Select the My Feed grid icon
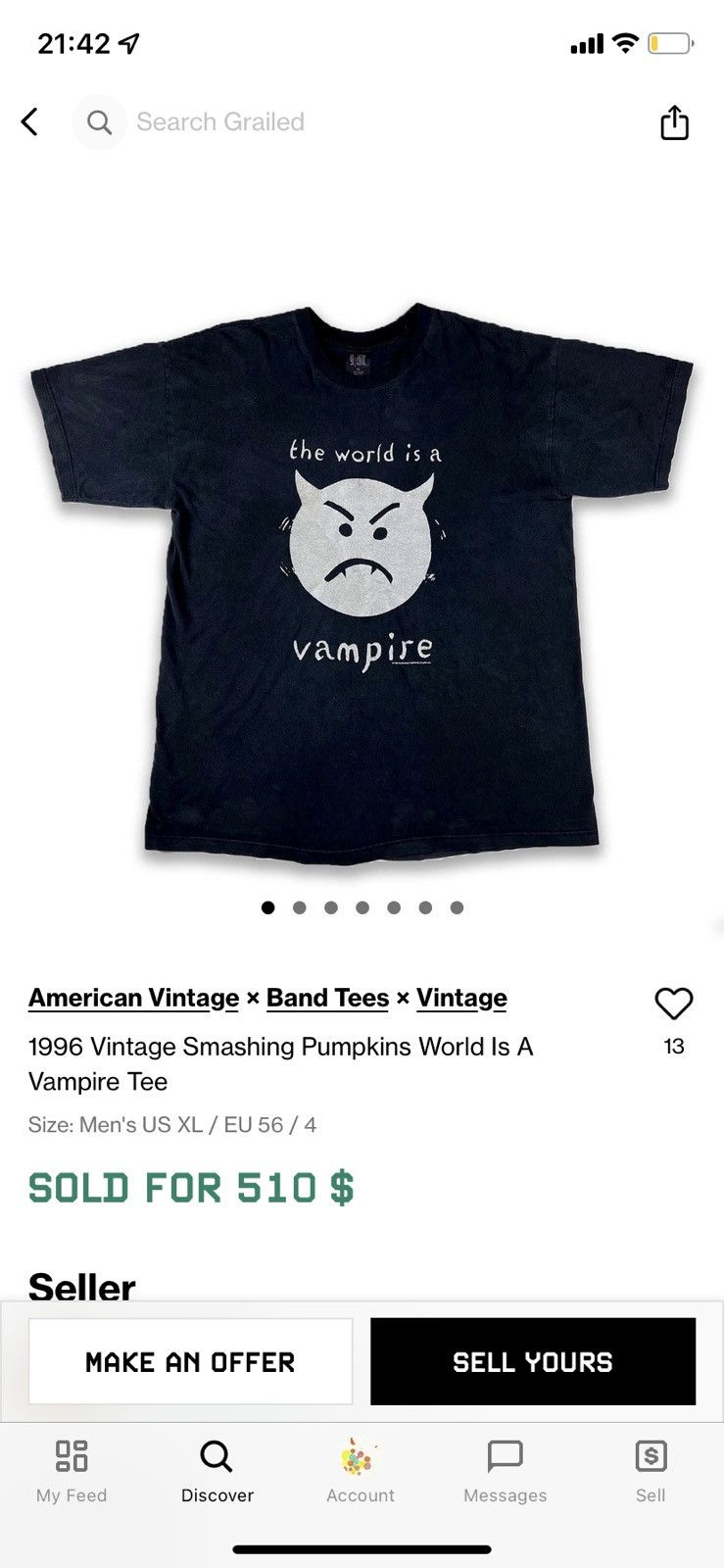The width and height of the screenshot is (724, 1568). 71,1457
